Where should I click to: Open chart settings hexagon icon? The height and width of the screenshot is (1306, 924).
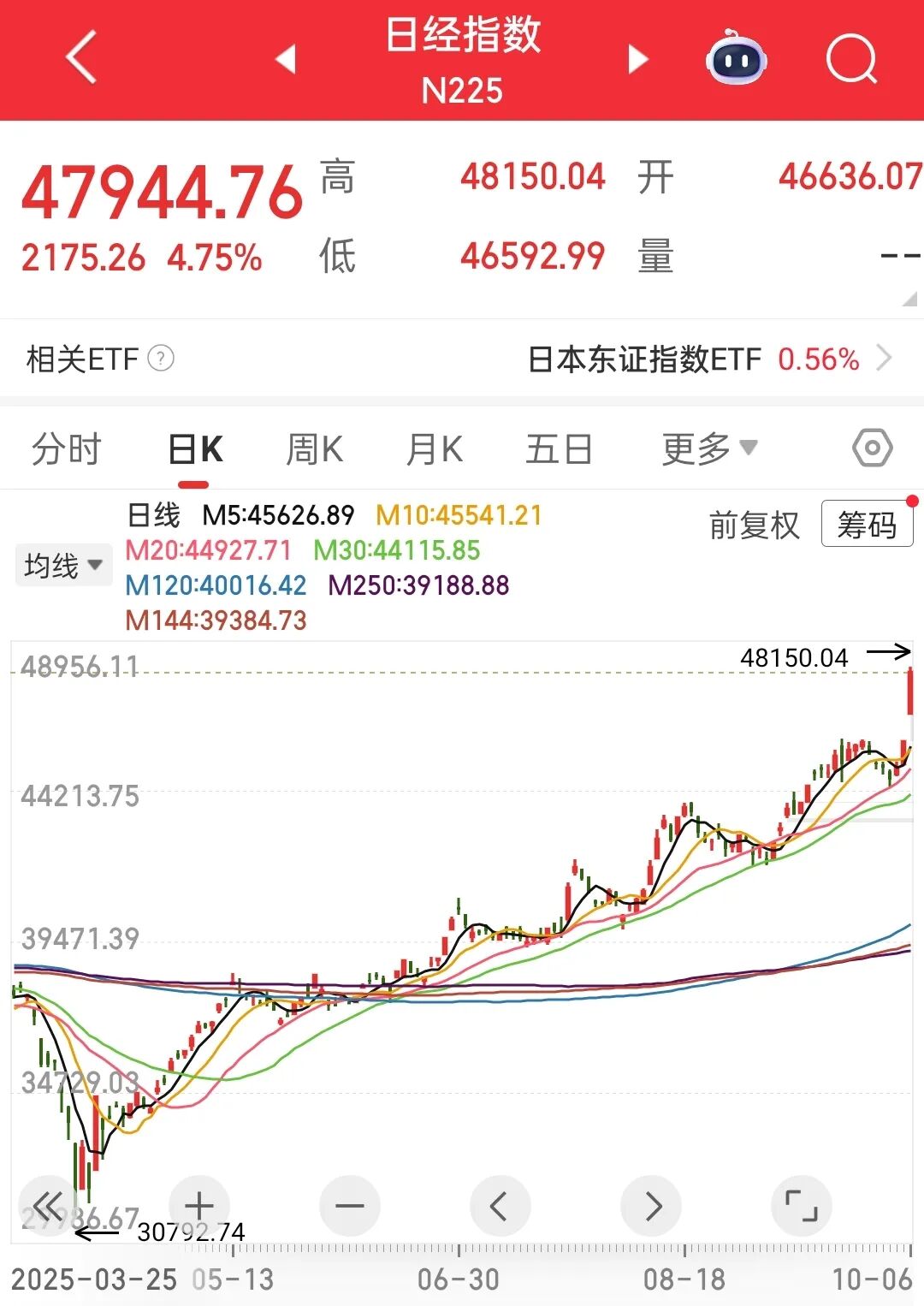(x=872, y=448)
